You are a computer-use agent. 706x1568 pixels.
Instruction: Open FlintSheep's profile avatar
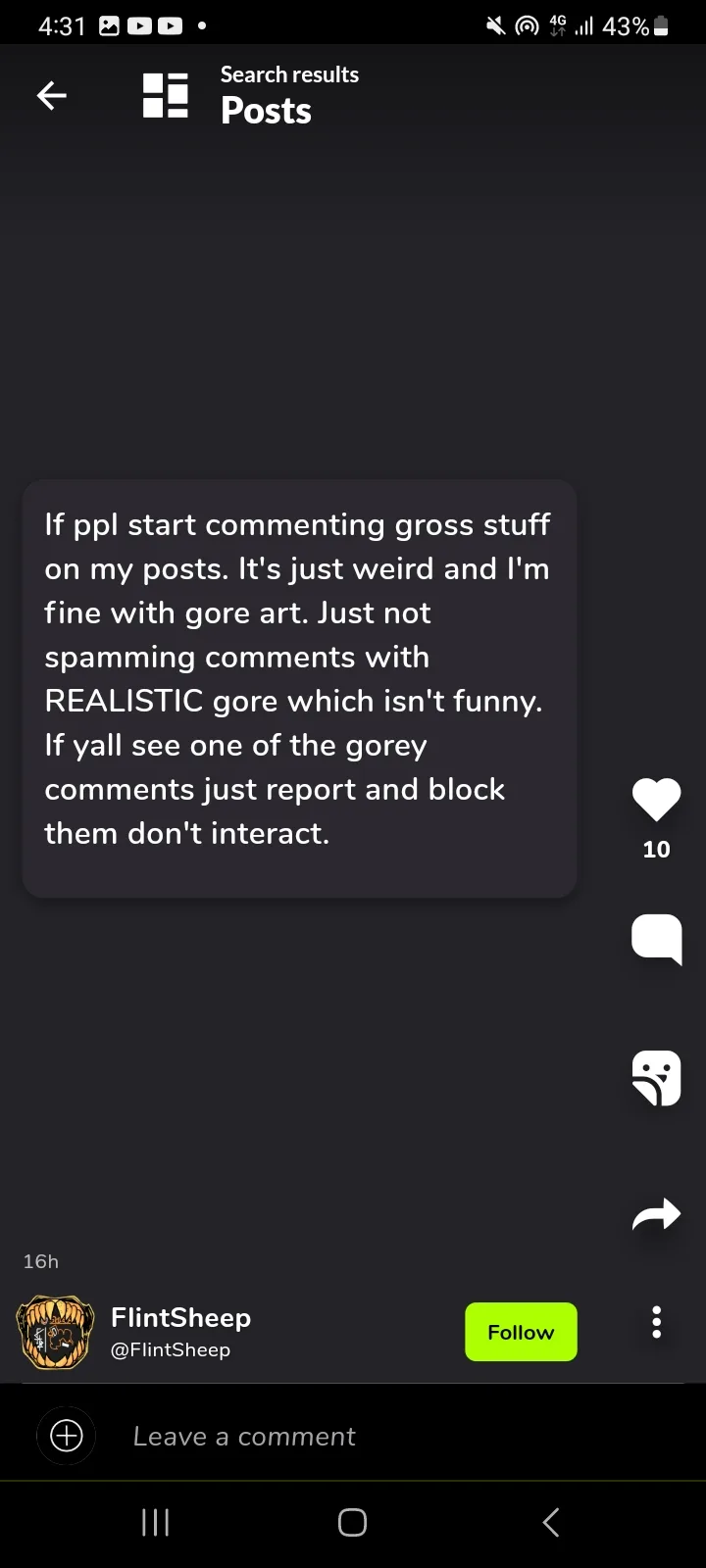[x=56, y=1332]
